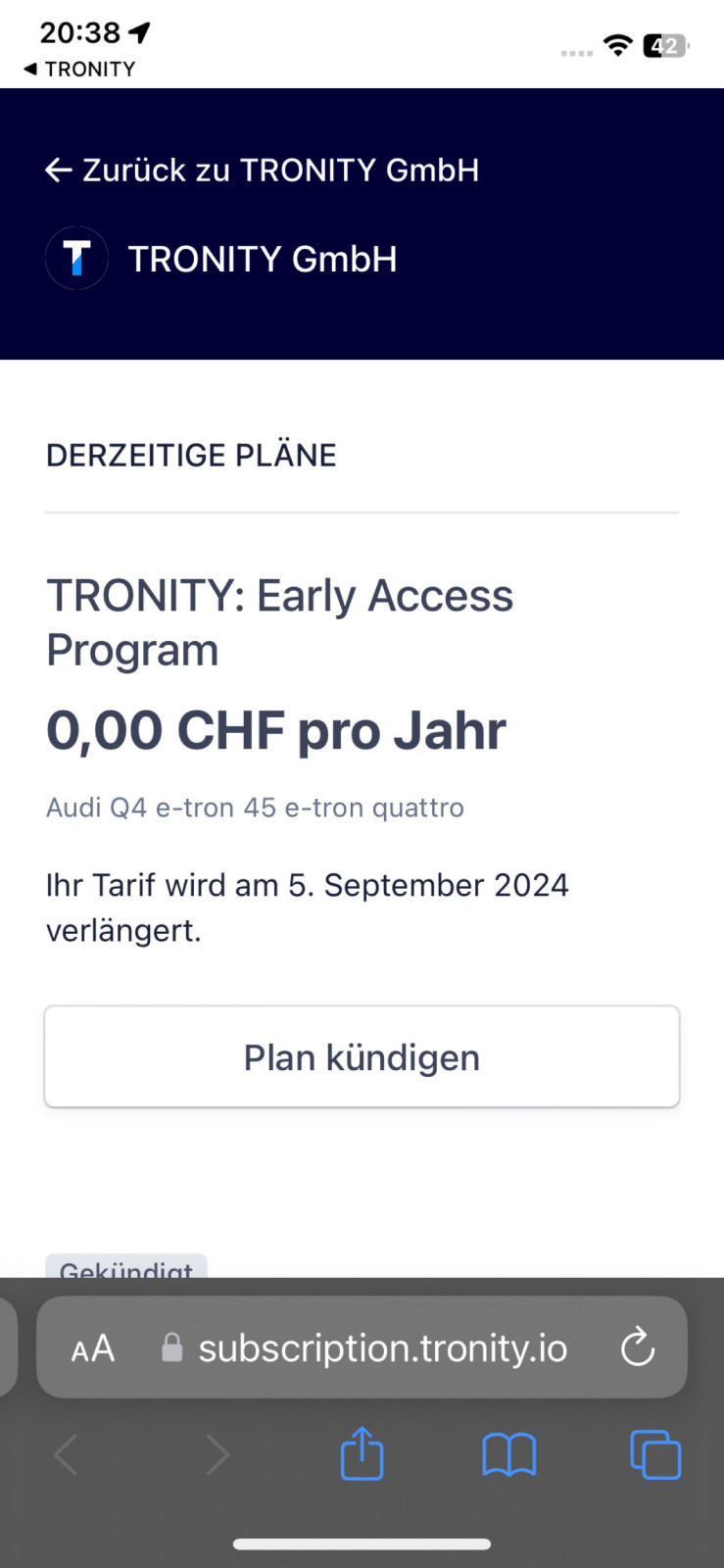724x1568 pixels.
Task: Tap the address bar showing subscription.tronity.io
Action: [x=382, y=1347]
